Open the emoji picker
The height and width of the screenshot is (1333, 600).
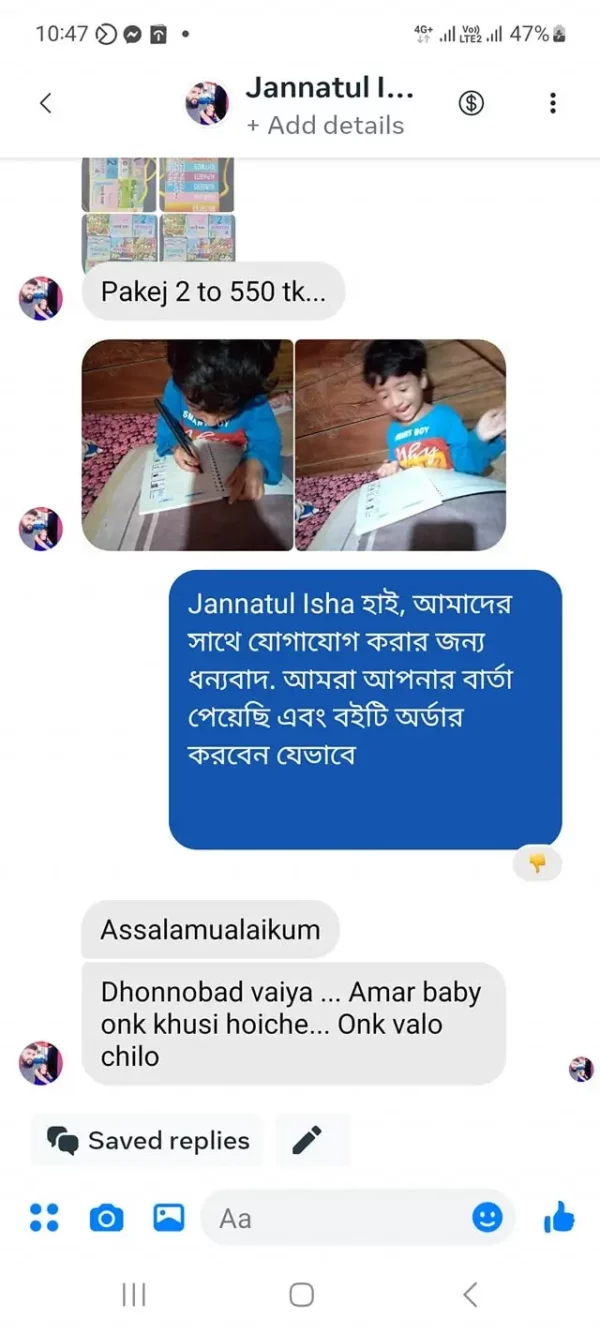coord(487,1217)
